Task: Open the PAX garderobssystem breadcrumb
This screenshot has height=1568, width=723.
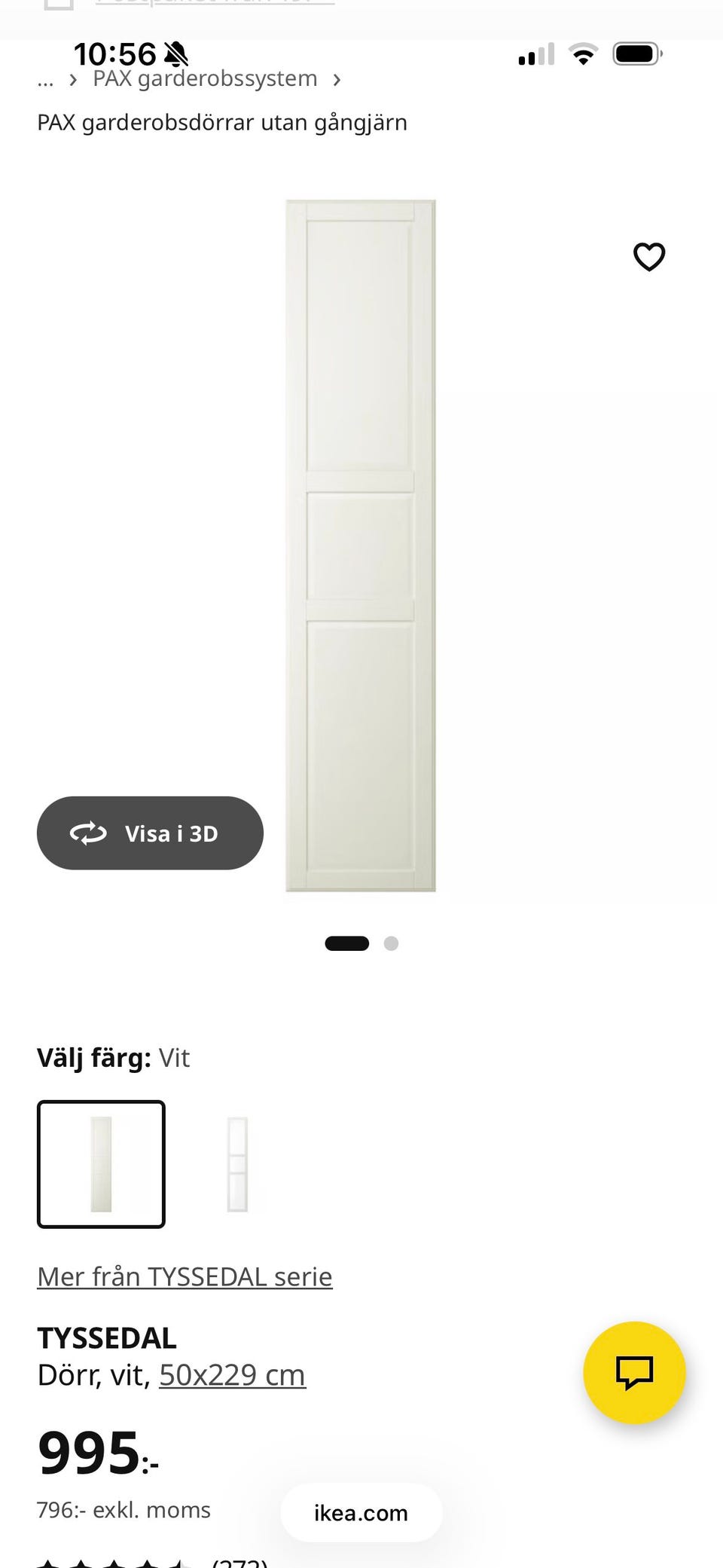Action: click(205, 78)
